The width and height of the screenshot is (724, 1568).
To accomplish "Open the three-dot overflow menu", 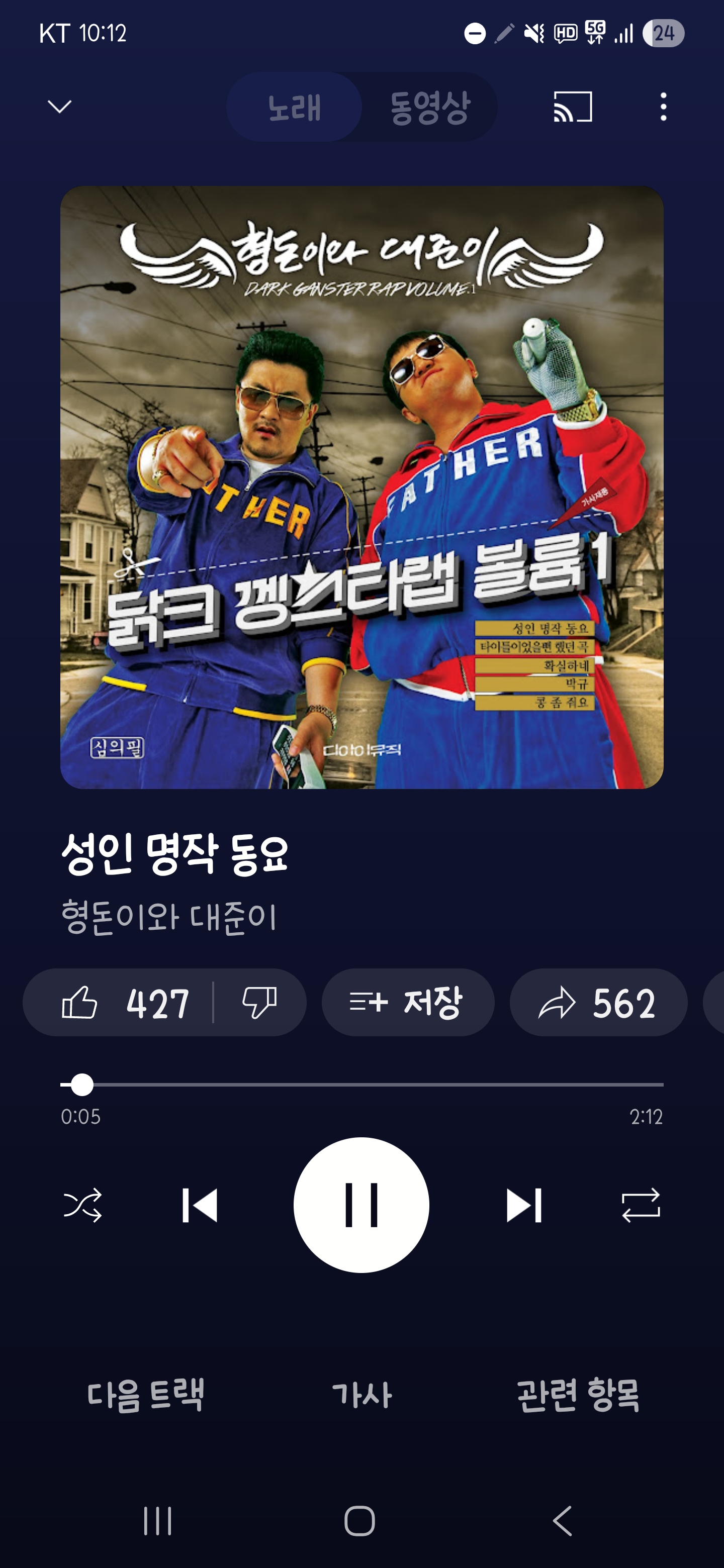I will tap(663, 107).
